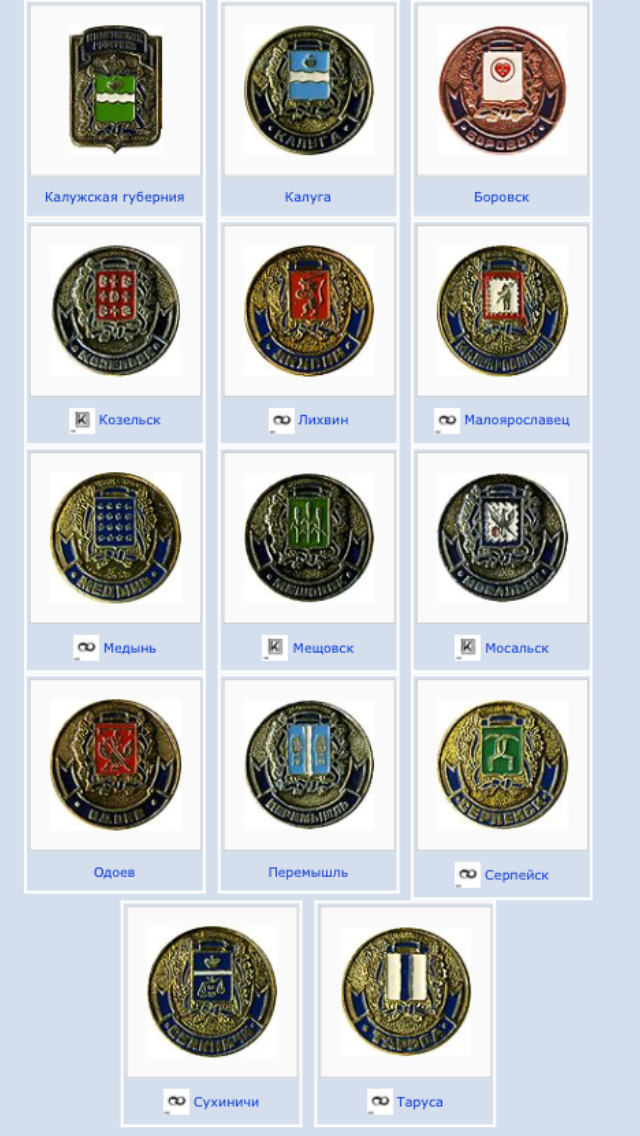Viewport: 640px width, 1136px height.
Task: View the Боровск badge image
Action: tap(502, 90)
